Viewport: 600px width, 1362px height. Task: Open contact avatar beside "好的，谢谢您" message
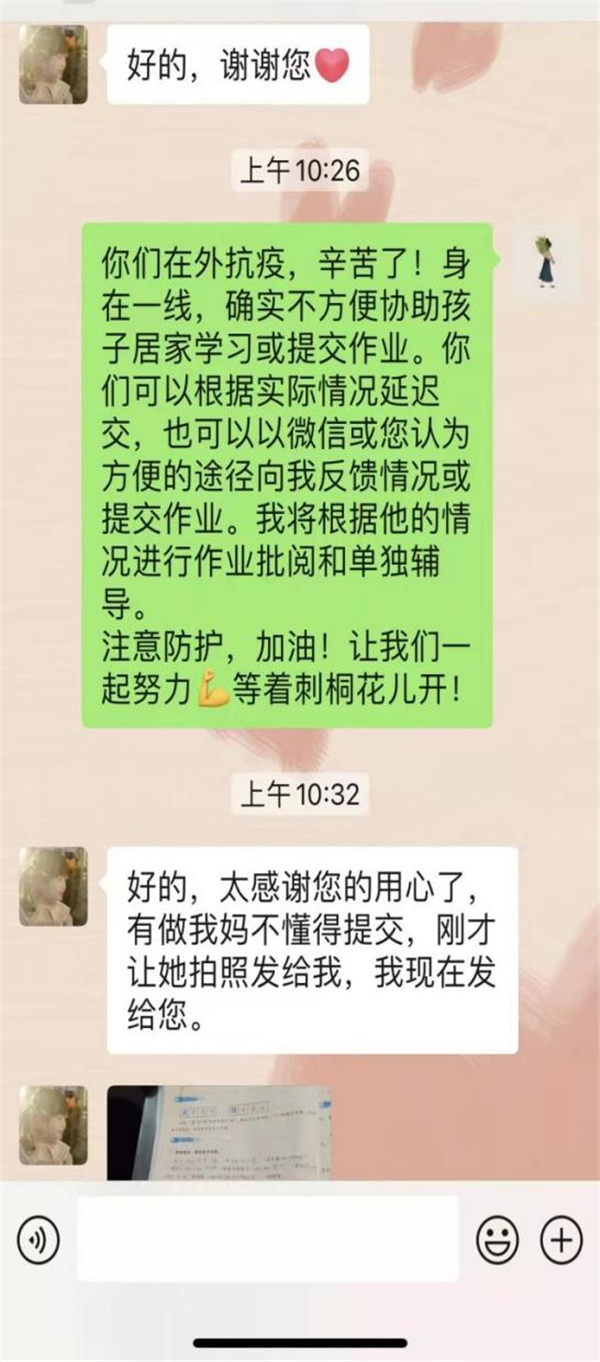(53, 65)
